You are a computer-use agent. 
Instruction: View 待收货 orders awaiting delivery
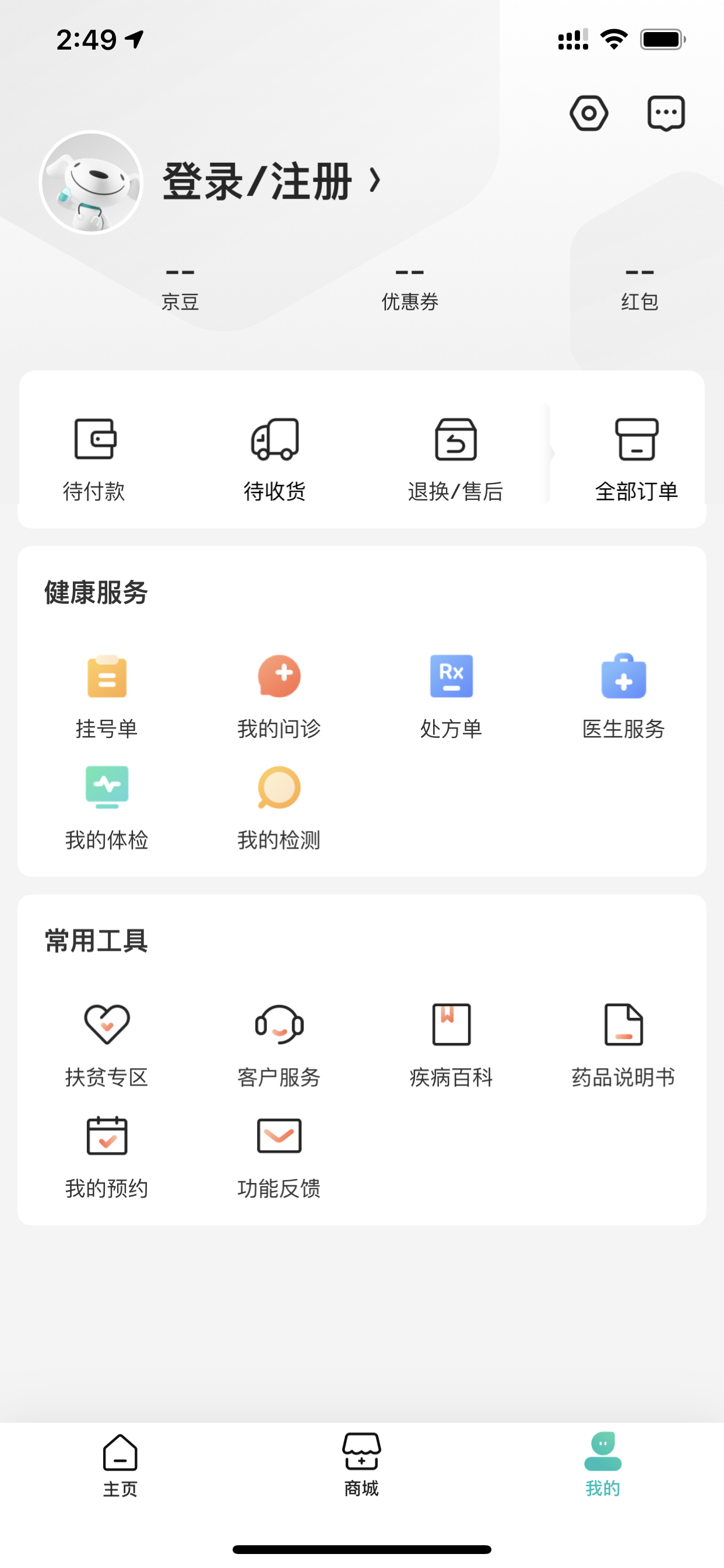(275, 458)
